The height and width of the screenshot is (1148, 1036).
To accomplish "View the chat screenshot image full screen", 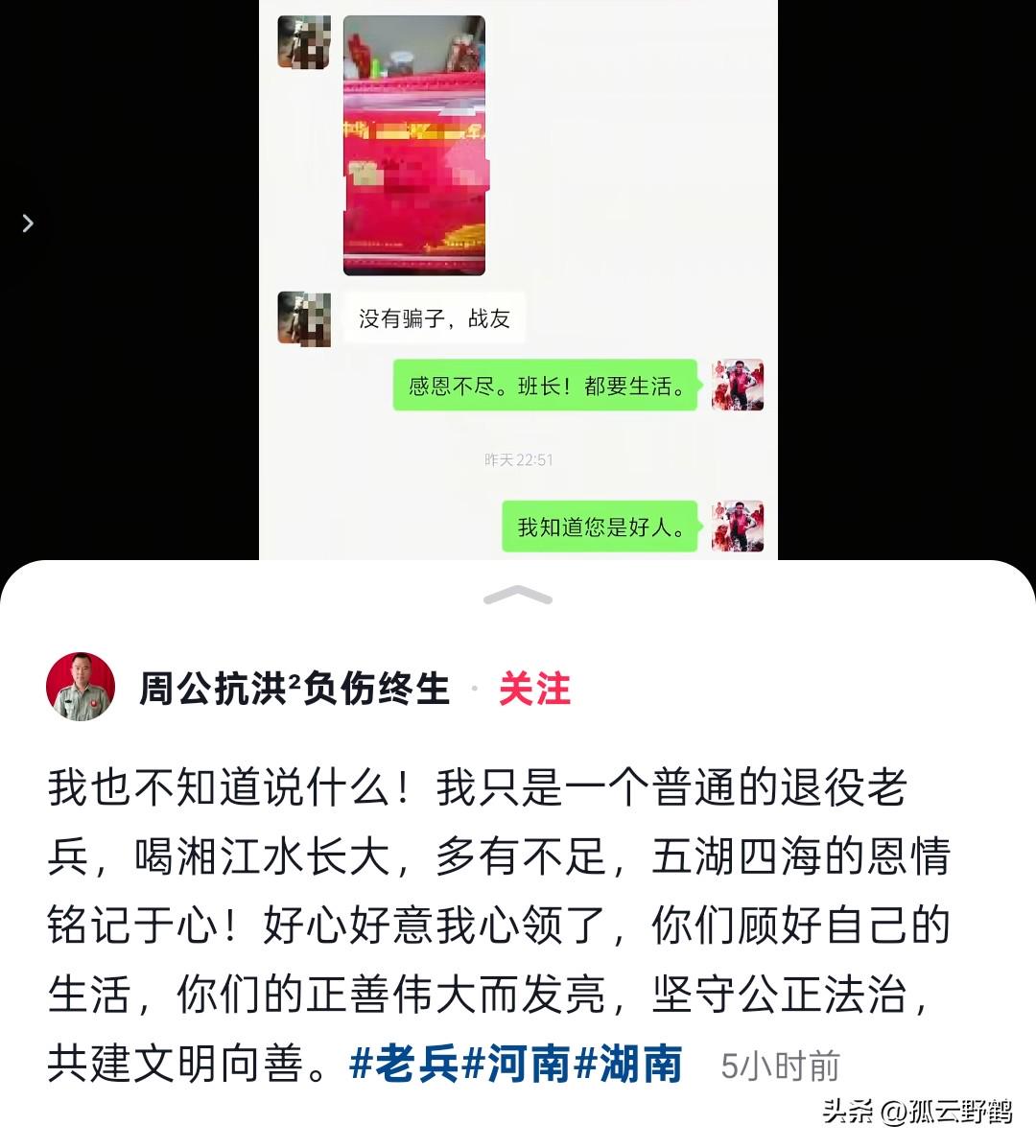I will pos(518,278).
